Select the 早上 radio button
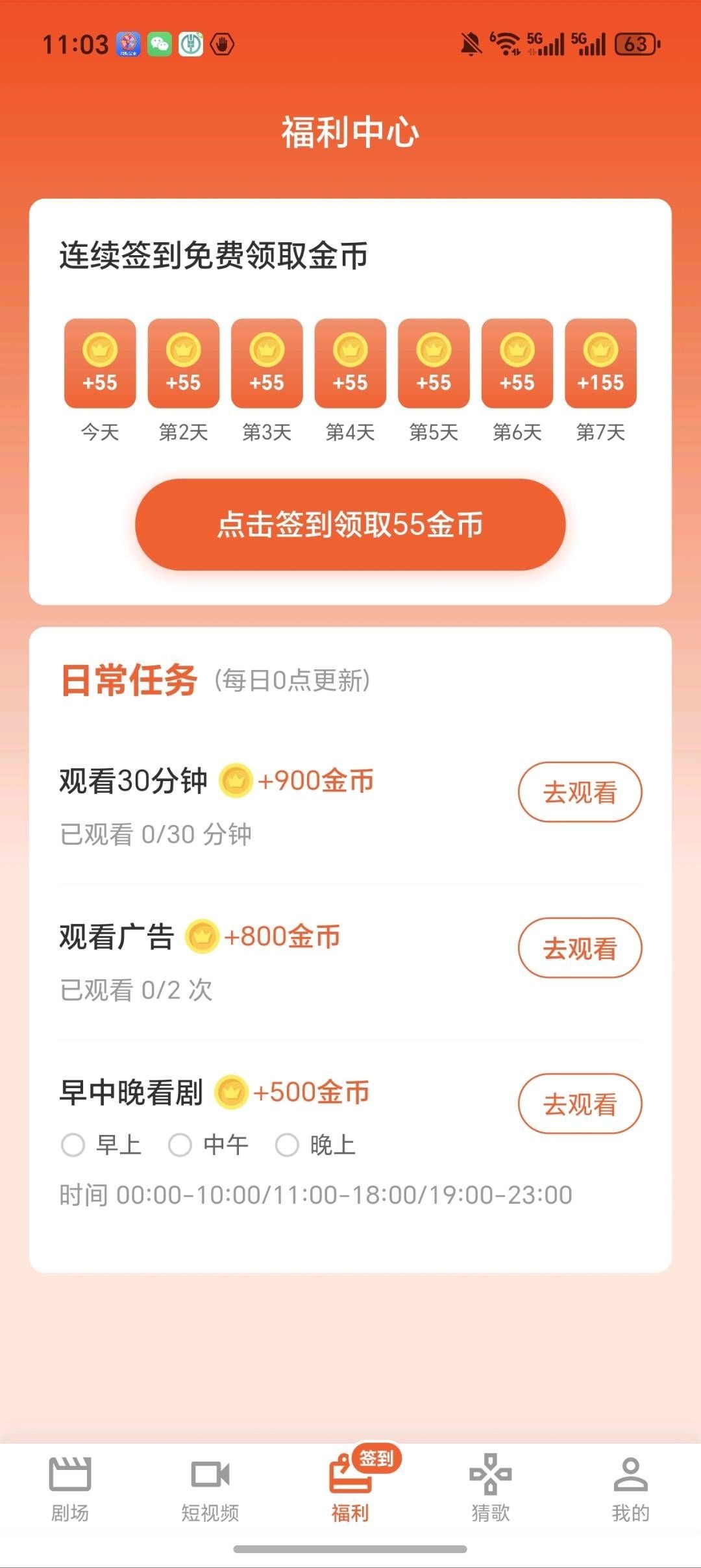Viewport: 701px width, 1568px height. pos(74,1145)
